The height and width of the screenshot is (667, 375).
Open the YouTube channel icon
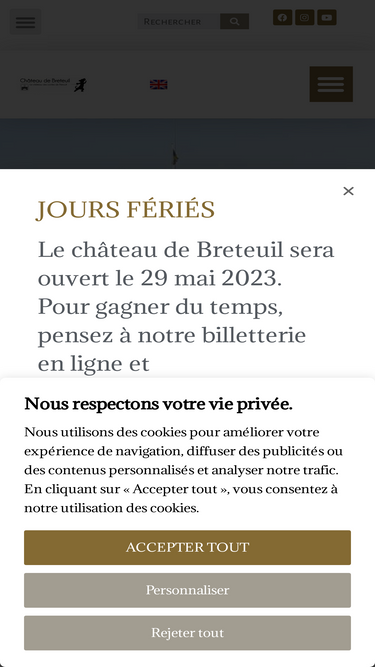pyautogui.click(x=327, y=17)
